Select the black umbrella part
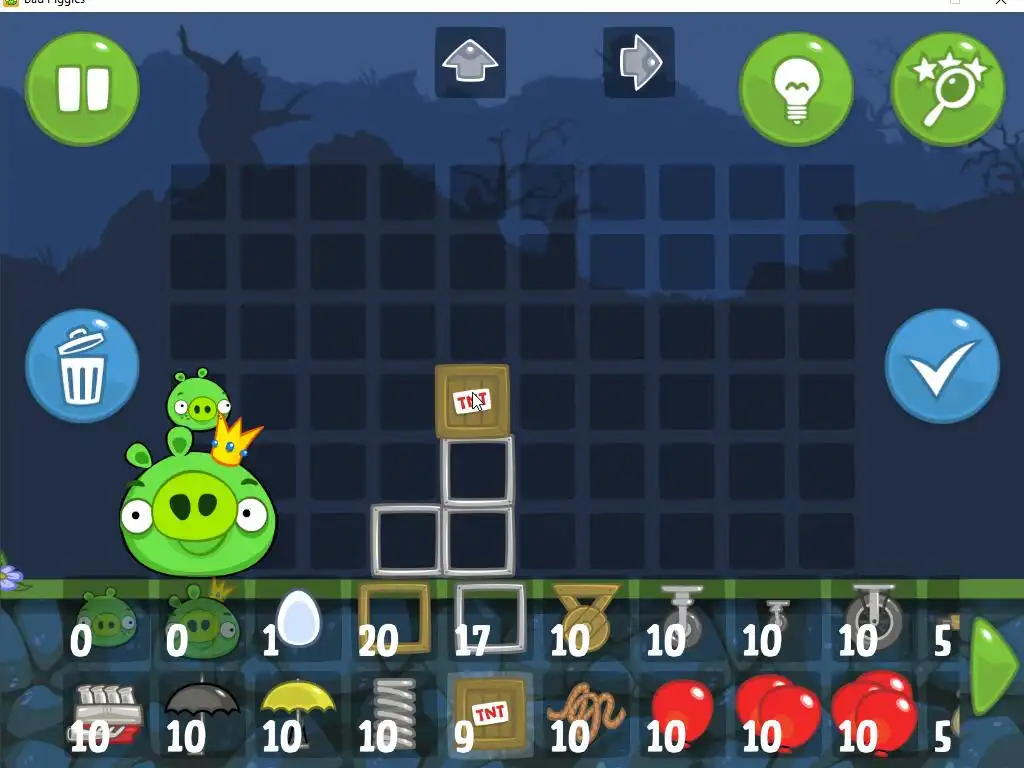The width and height of the screenshot is (1024, 768). point(201,712)
